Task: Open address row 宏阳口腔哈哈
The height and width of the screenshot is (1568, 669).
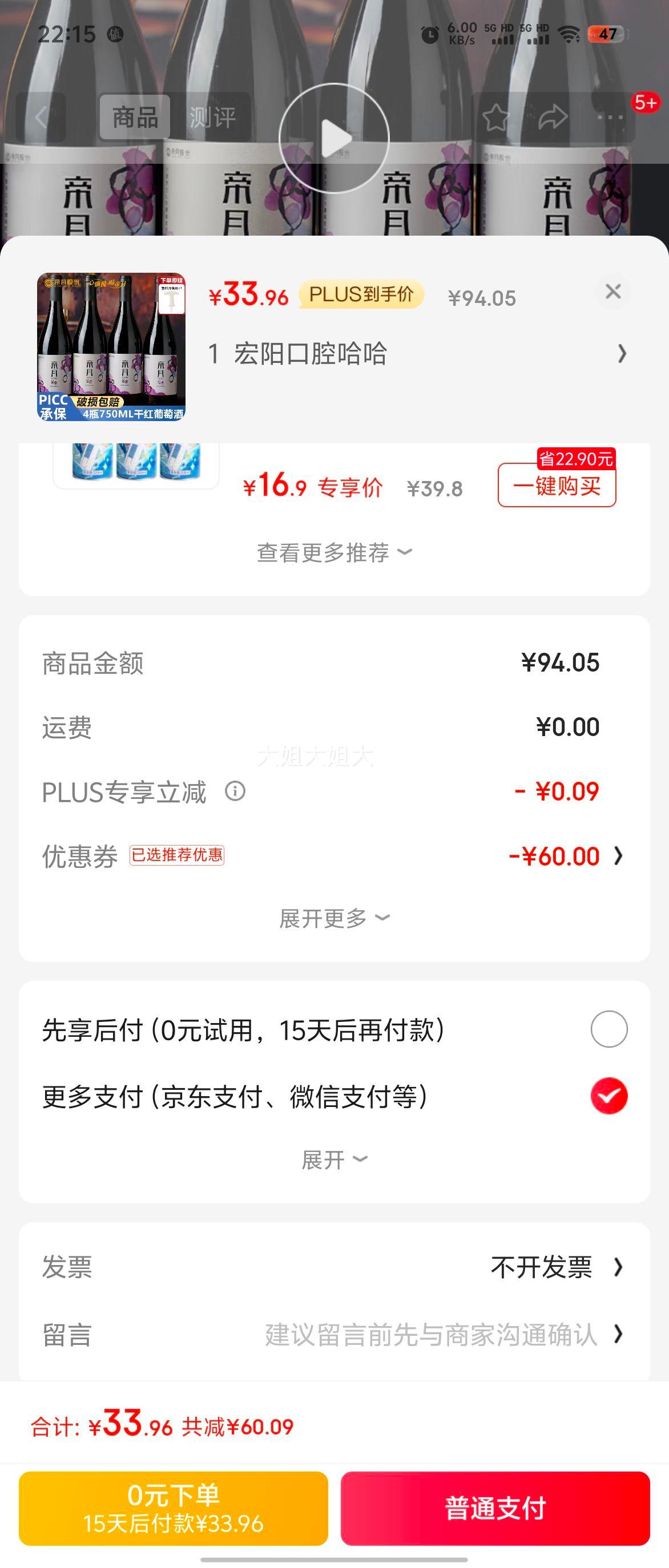Action: point(417,354)
